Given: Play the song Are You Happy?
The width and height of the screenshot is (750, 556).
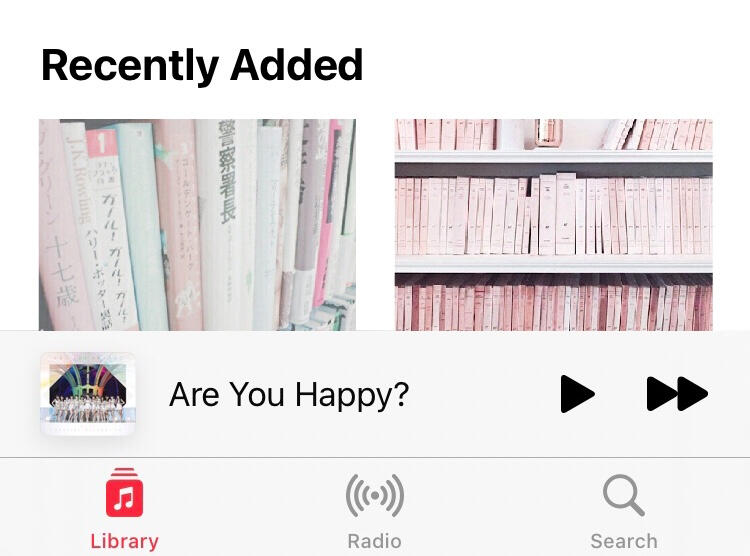Looking at the screenshot, I should coord(577,394).
